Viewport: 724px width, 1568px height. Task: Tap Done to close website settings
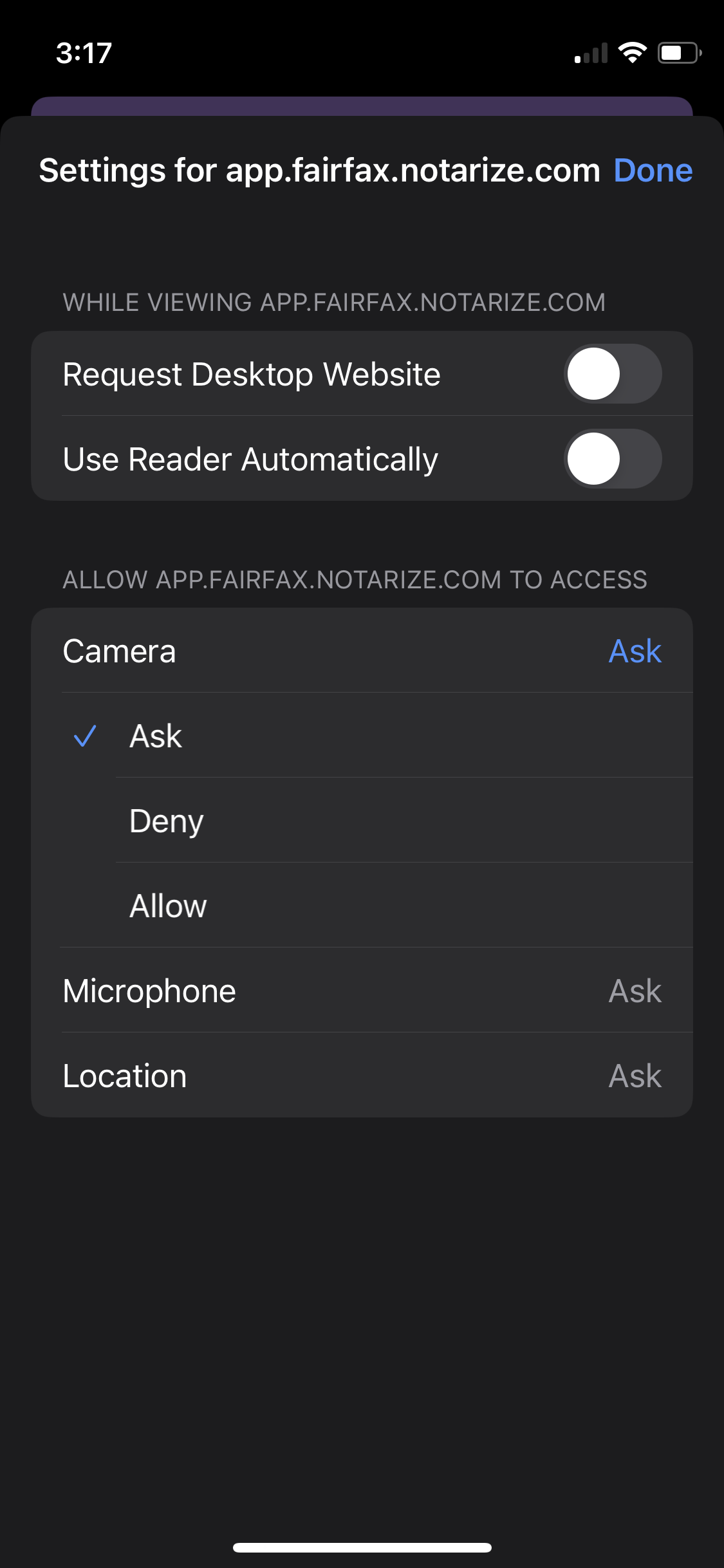coord(652,171)
